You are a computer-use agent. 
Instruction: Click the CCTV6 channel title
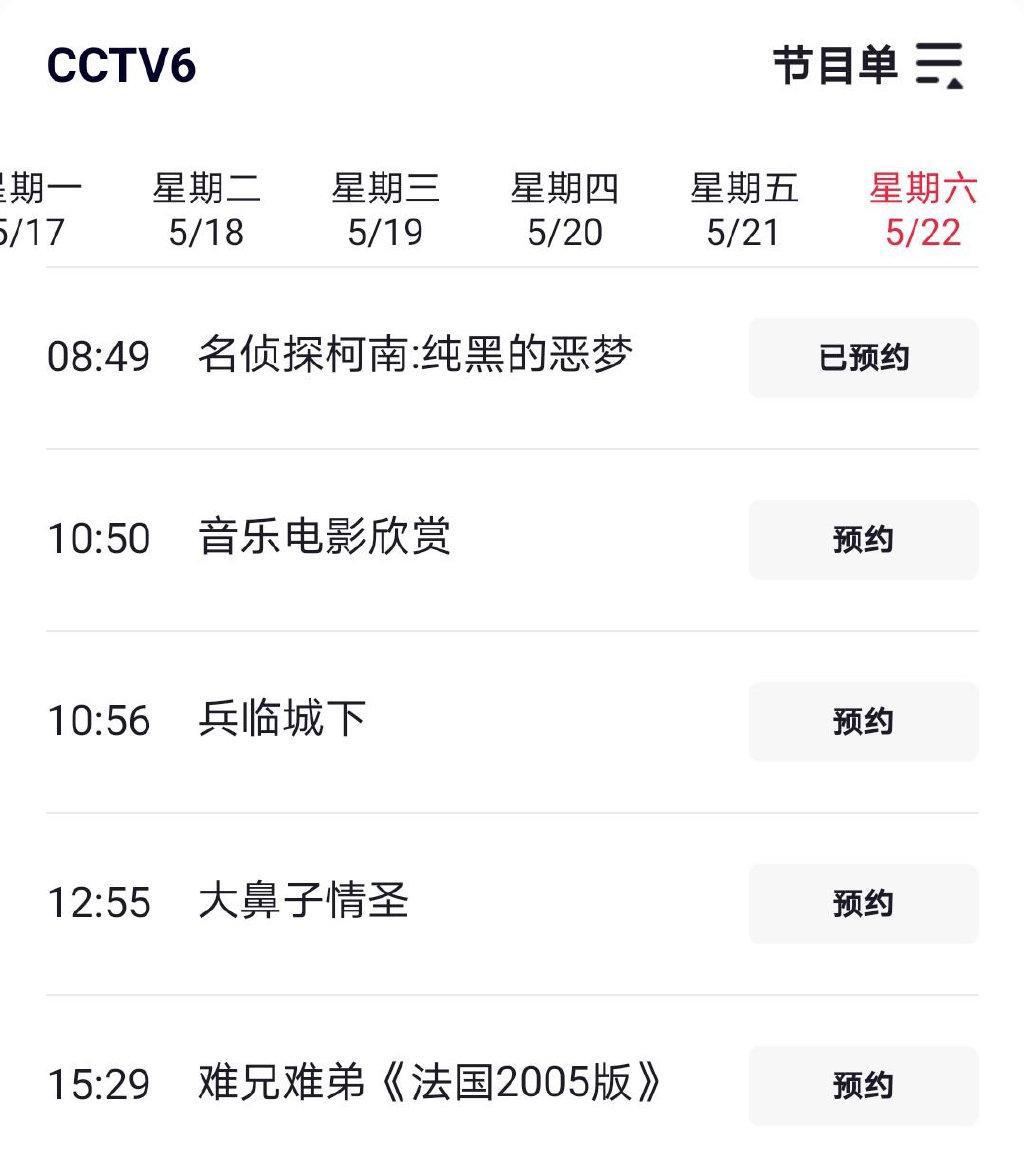click(x=121, y=64)
